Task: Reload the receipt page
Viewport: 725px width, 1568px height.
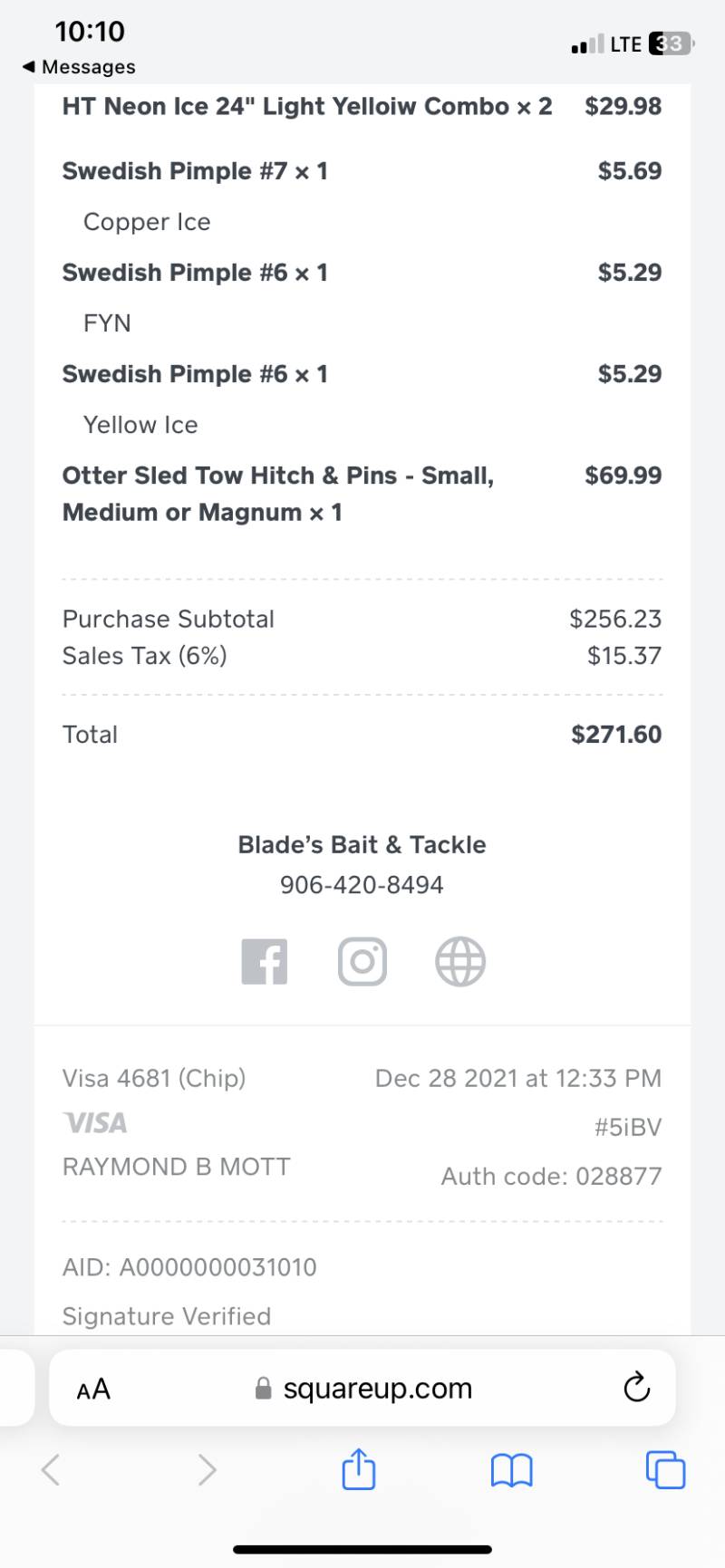Action: [637, 1387]
